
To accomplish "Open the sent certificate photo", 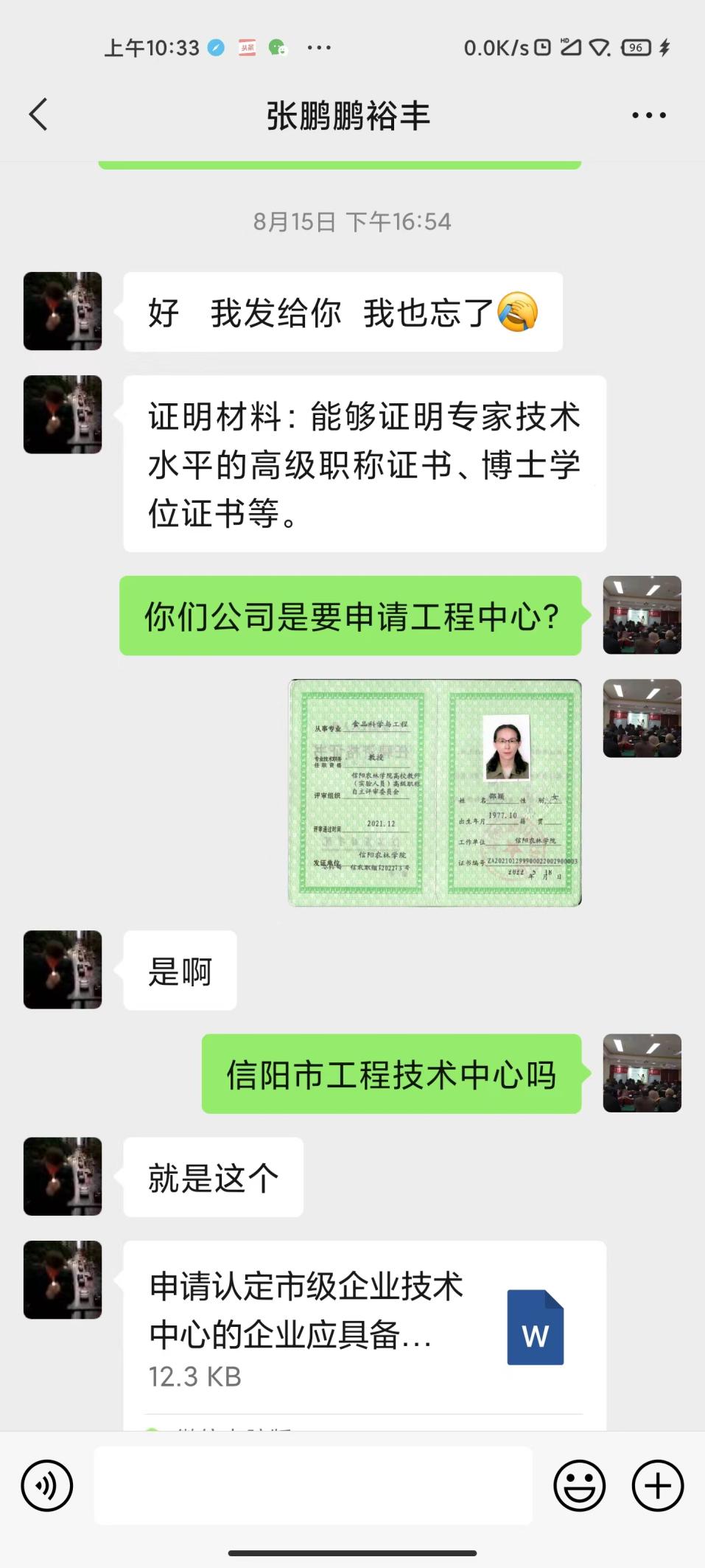I will [435, 792].
